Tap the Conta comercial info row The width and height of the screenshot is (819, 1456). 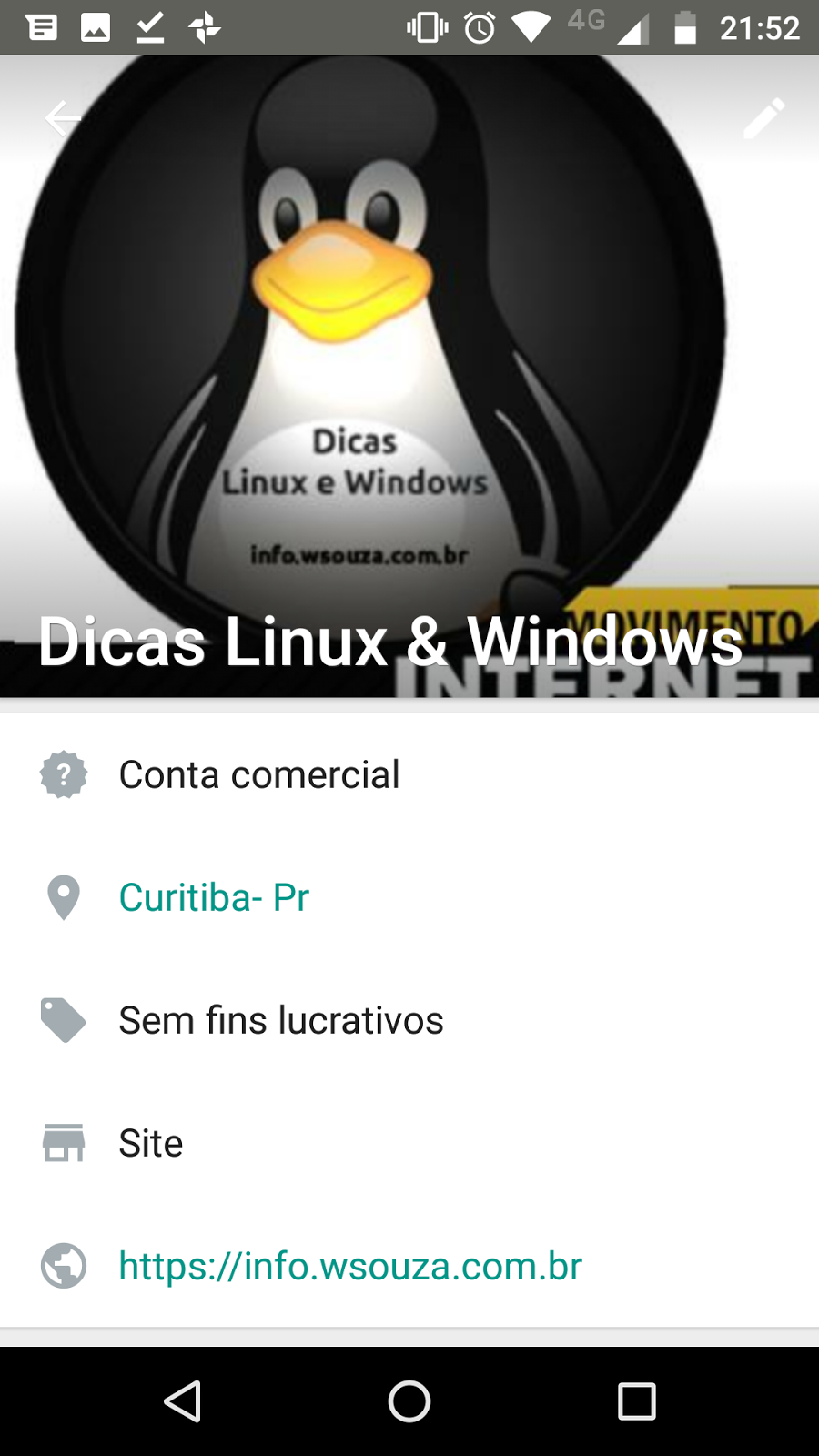[x=259, y=775]
